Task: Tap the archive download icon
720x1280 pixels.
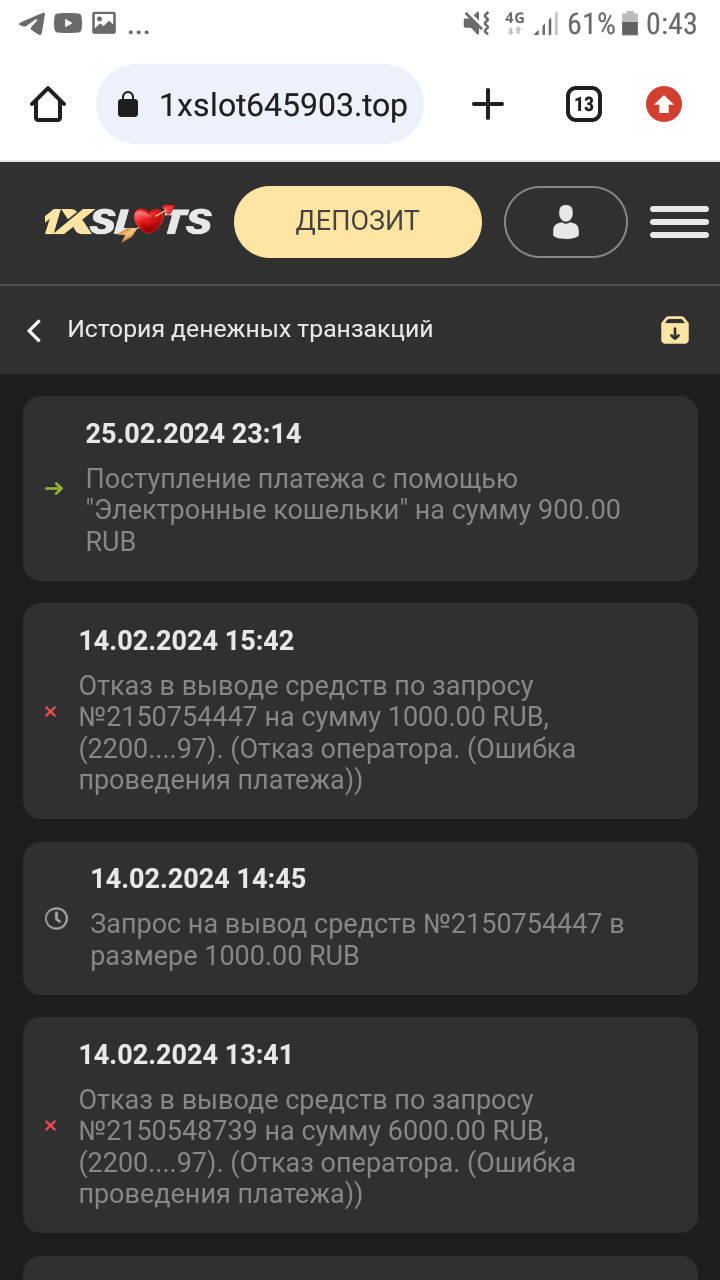Action: tap(675, 330)
